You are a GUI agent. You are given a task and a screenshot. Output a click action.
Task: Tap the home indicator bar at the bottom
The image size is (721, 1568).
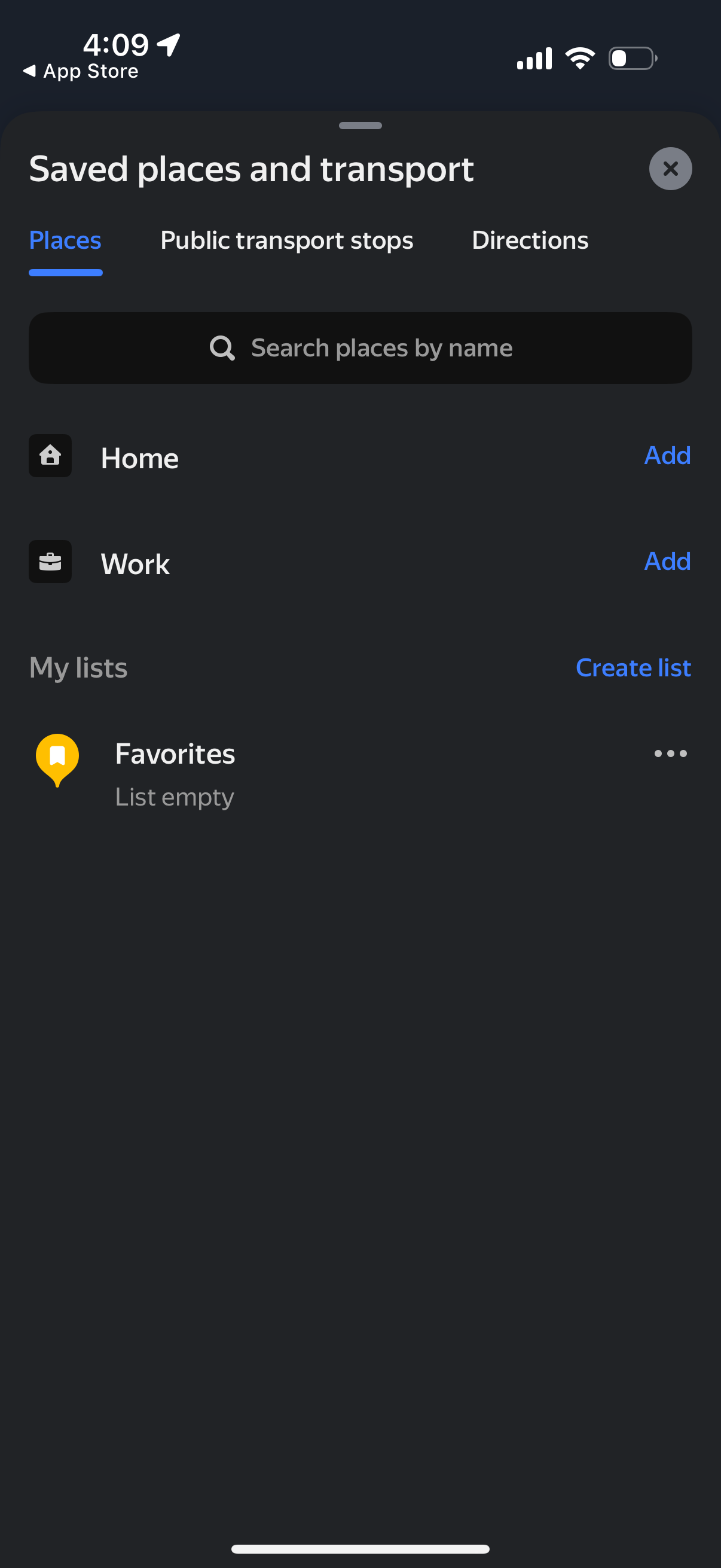pyautogui.click(x=360, y=1548)
